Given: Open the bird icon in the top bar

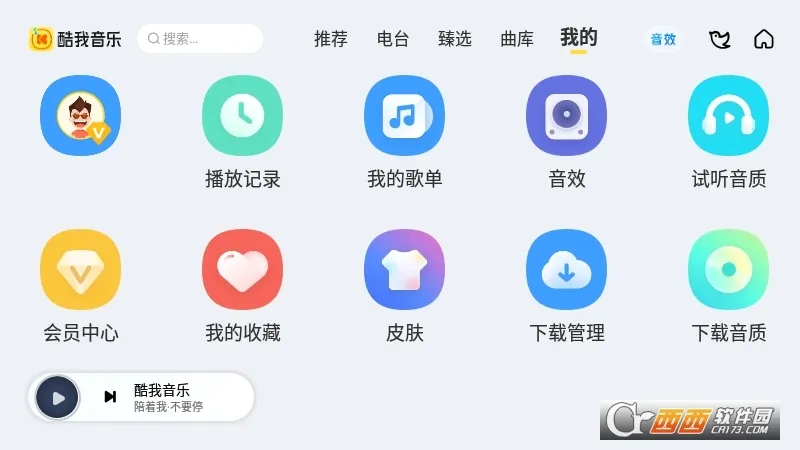Looking at the screenshot, I should coord(719,40).
